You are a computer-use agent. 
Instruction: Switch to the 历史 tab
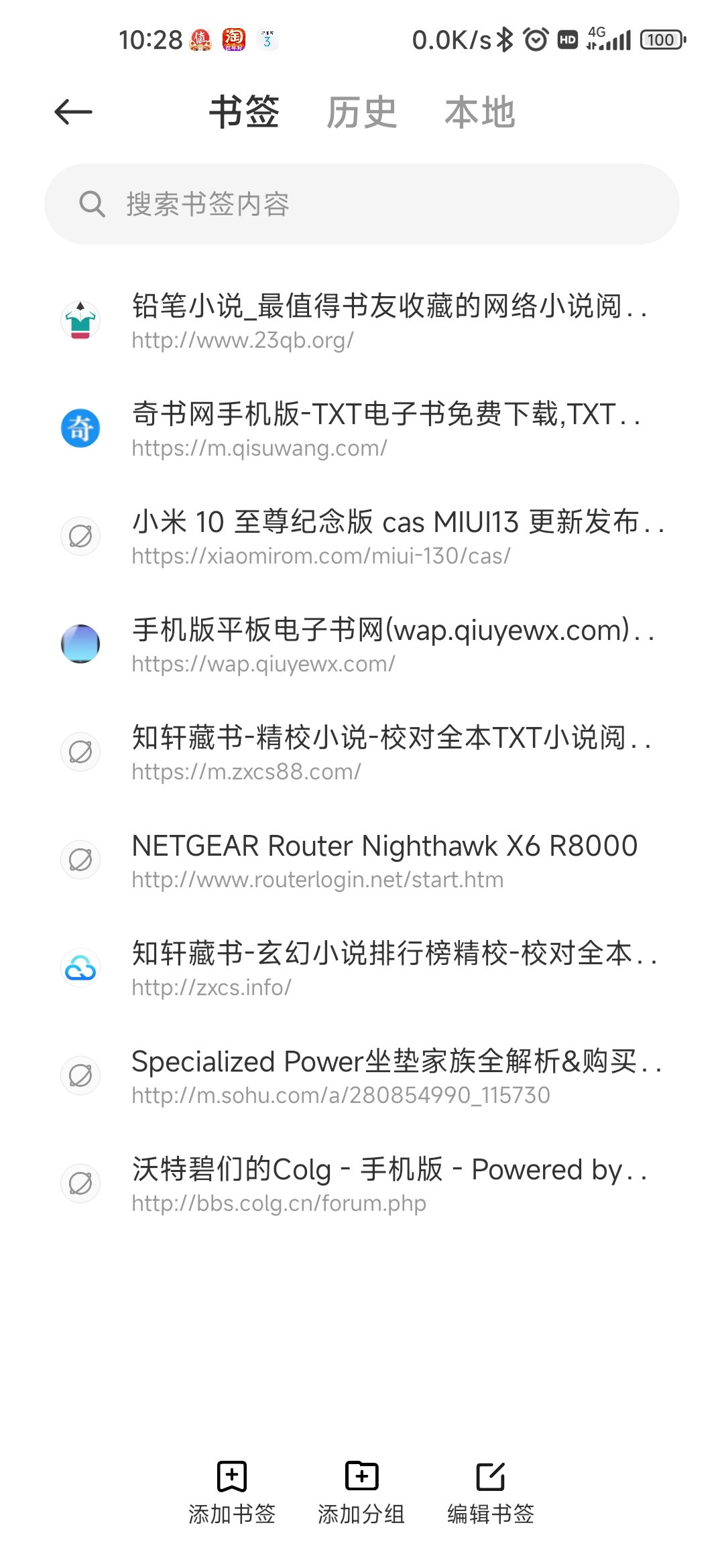pos(362,112)
